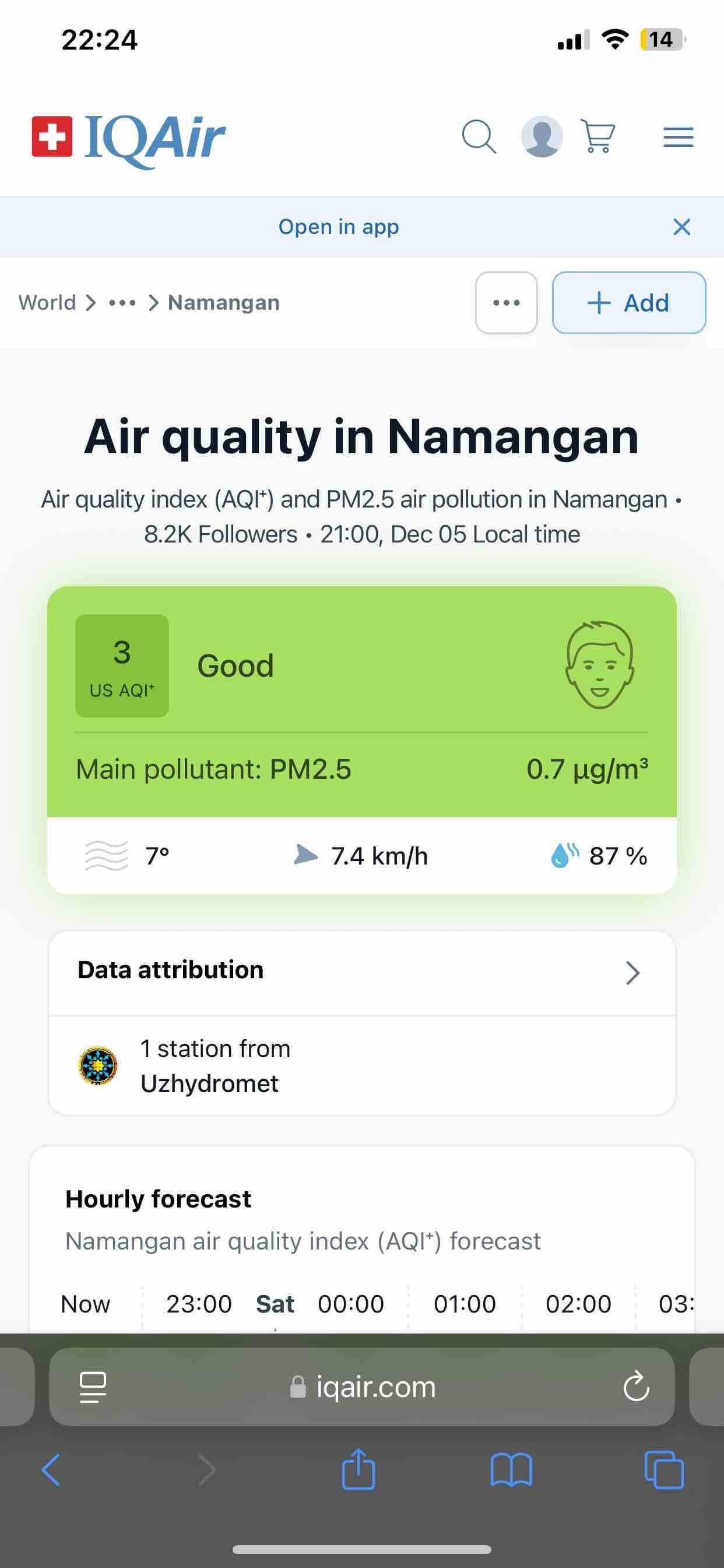
Task: Open the hamburger navigation menu
Action: (678, 137)
